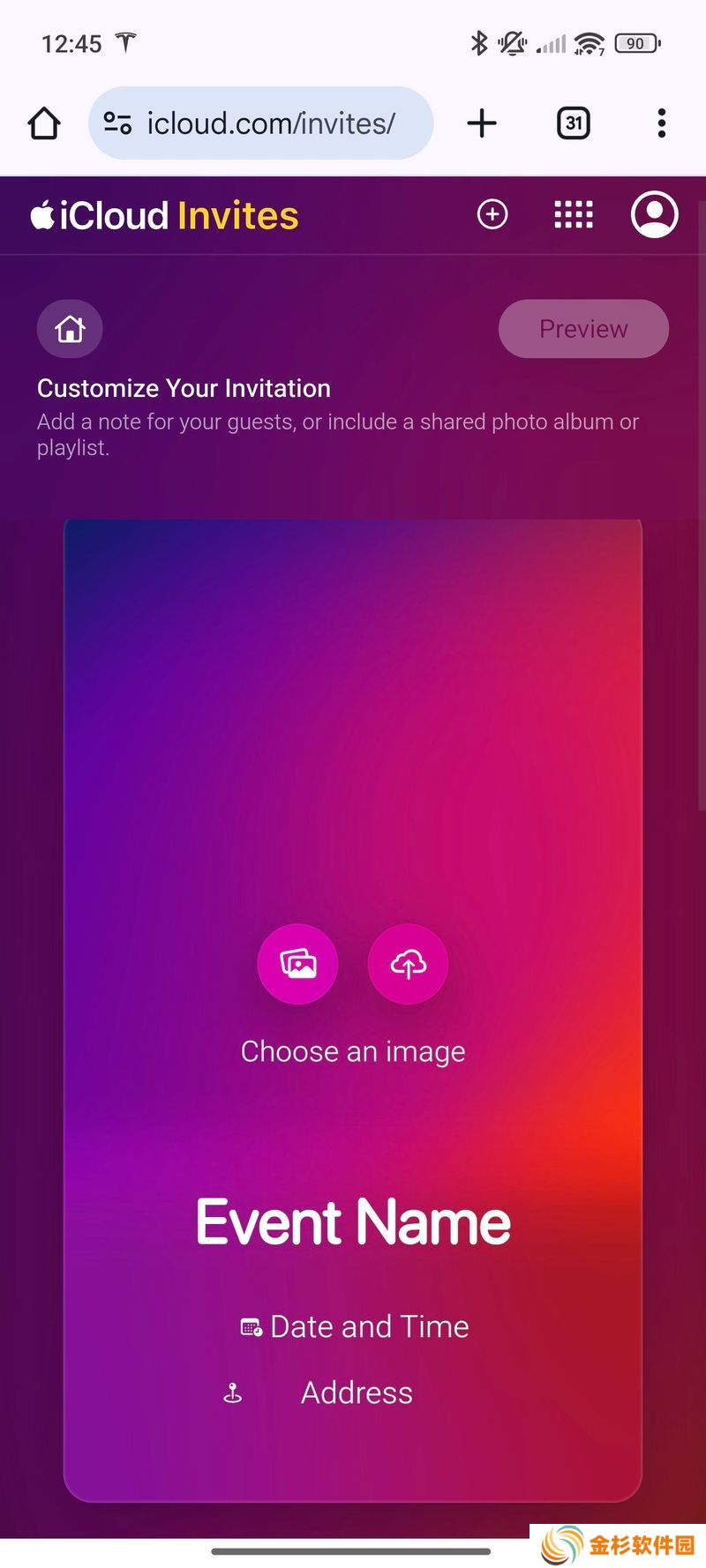The height and width of the screenshot is (1568, 706).
Task: Tap the icloud.com/invites address bar
Action: click(270, 123)
